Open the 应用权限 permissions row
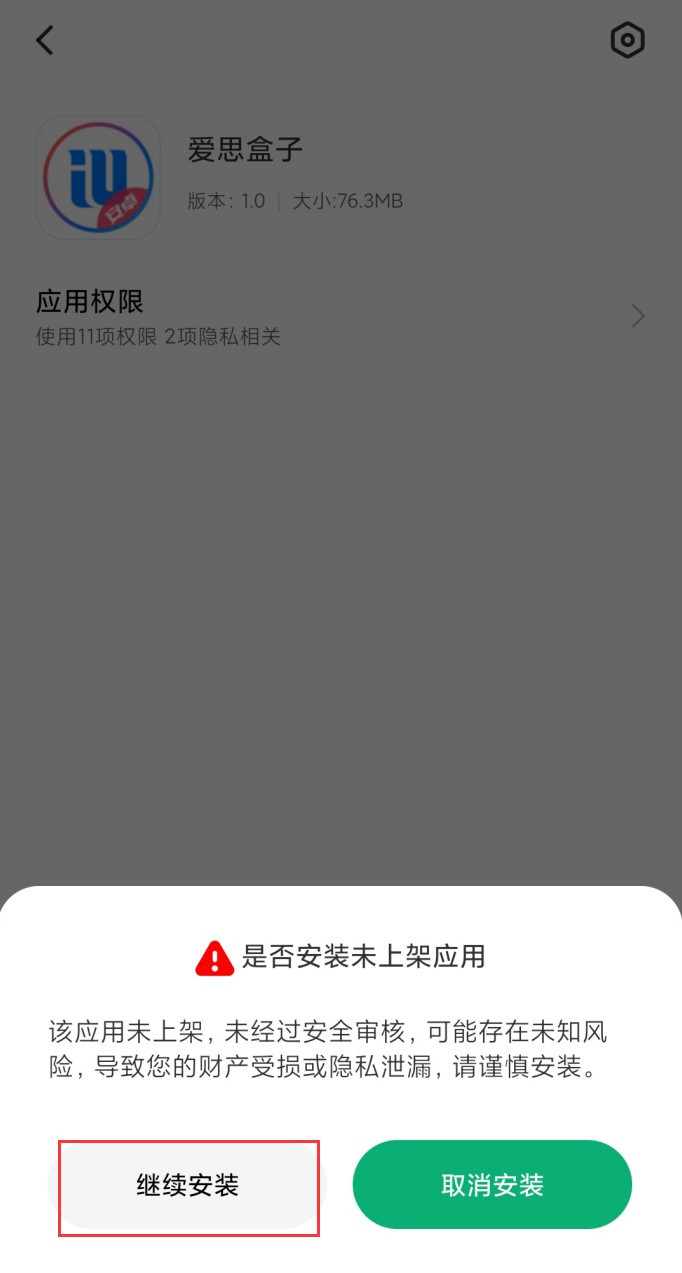 (340, 317)
